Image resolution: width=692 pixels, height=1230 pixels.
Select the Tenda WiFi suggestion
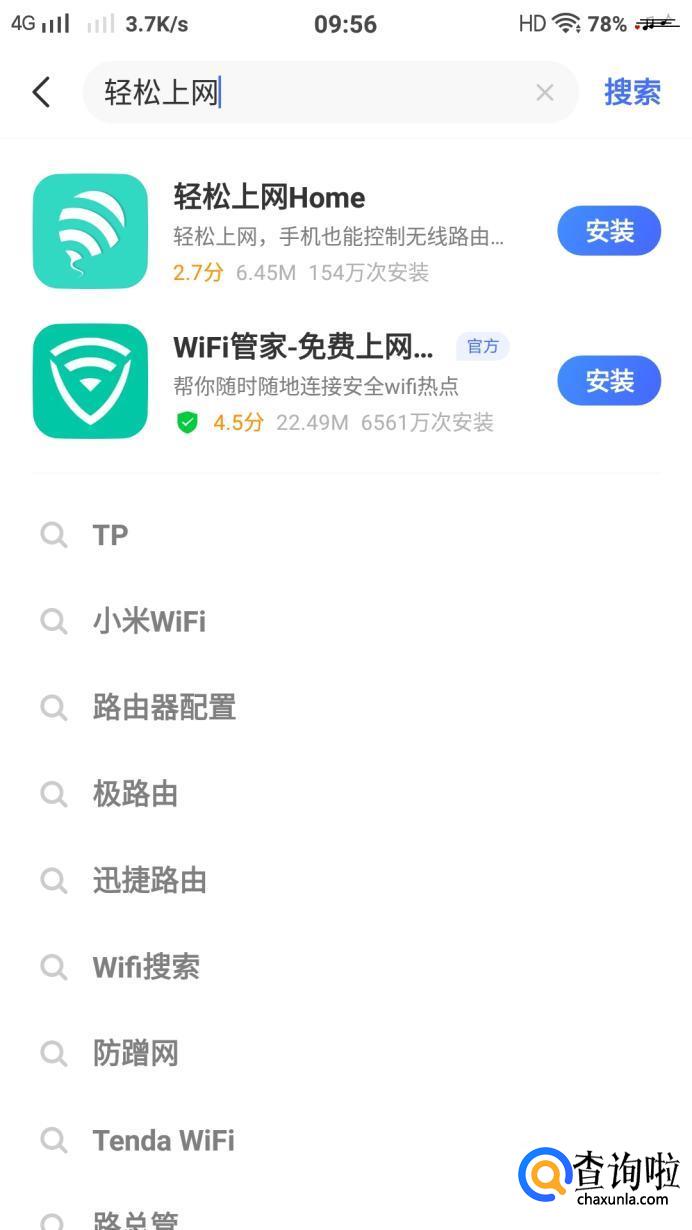click(163, 1140)
